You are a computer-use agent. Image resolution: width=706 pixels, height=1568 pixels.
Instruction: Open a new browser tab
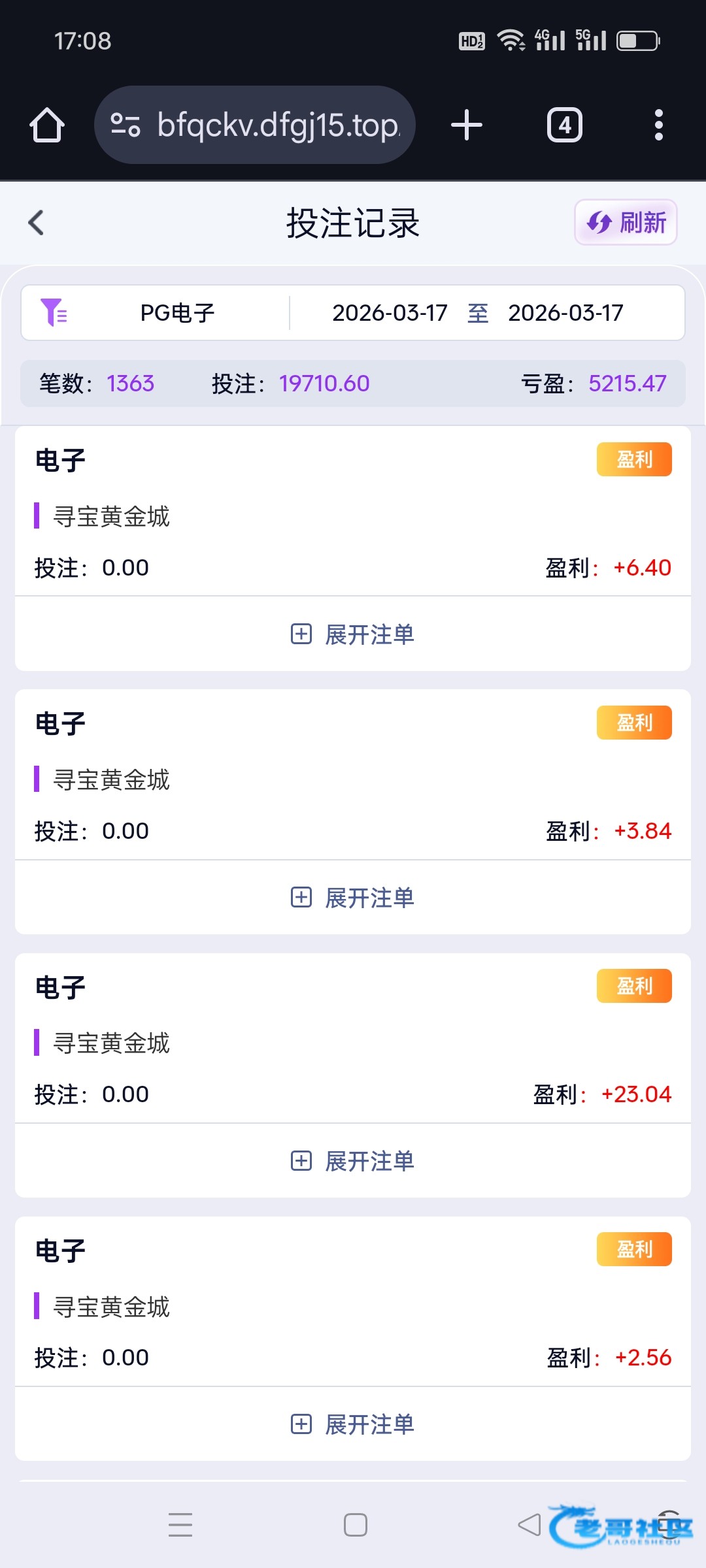[467, 125]
